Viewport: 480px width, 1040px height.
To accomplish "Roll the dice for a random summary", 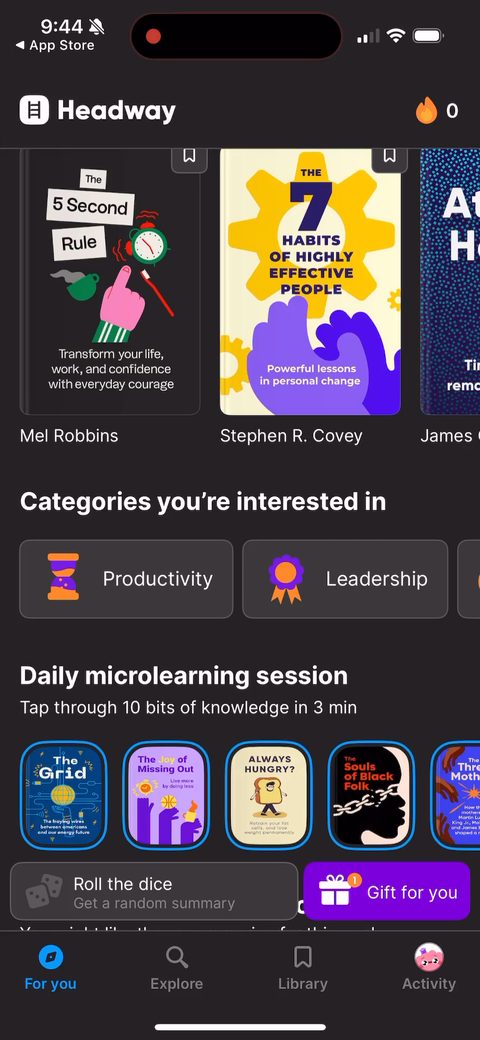I will click(x=154, y=891).
